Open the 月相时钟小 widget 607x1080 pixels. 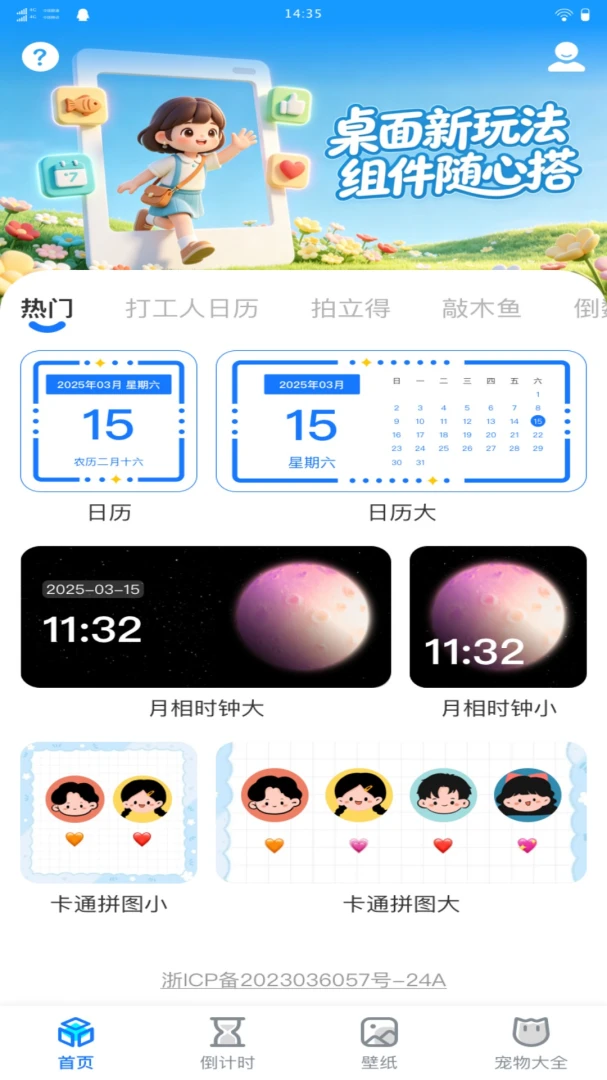[498, 616]
